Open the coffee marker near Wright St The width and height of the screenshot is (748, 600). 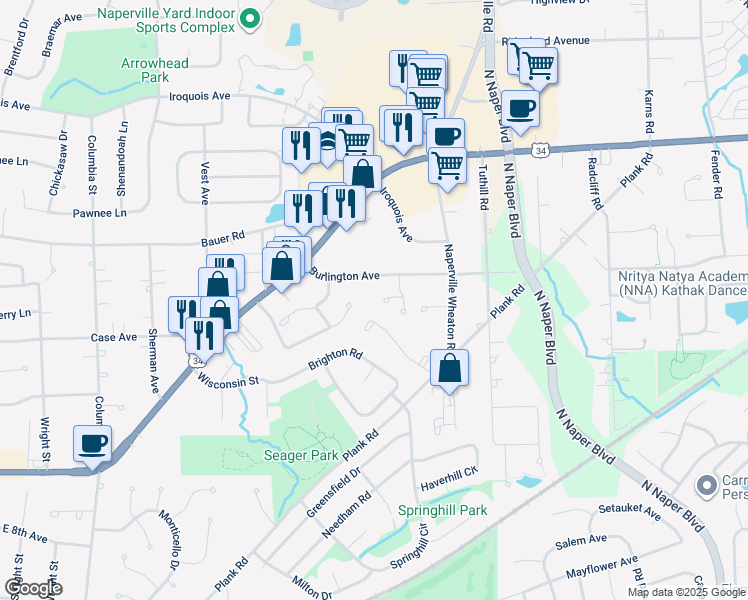tap(93, 447)
